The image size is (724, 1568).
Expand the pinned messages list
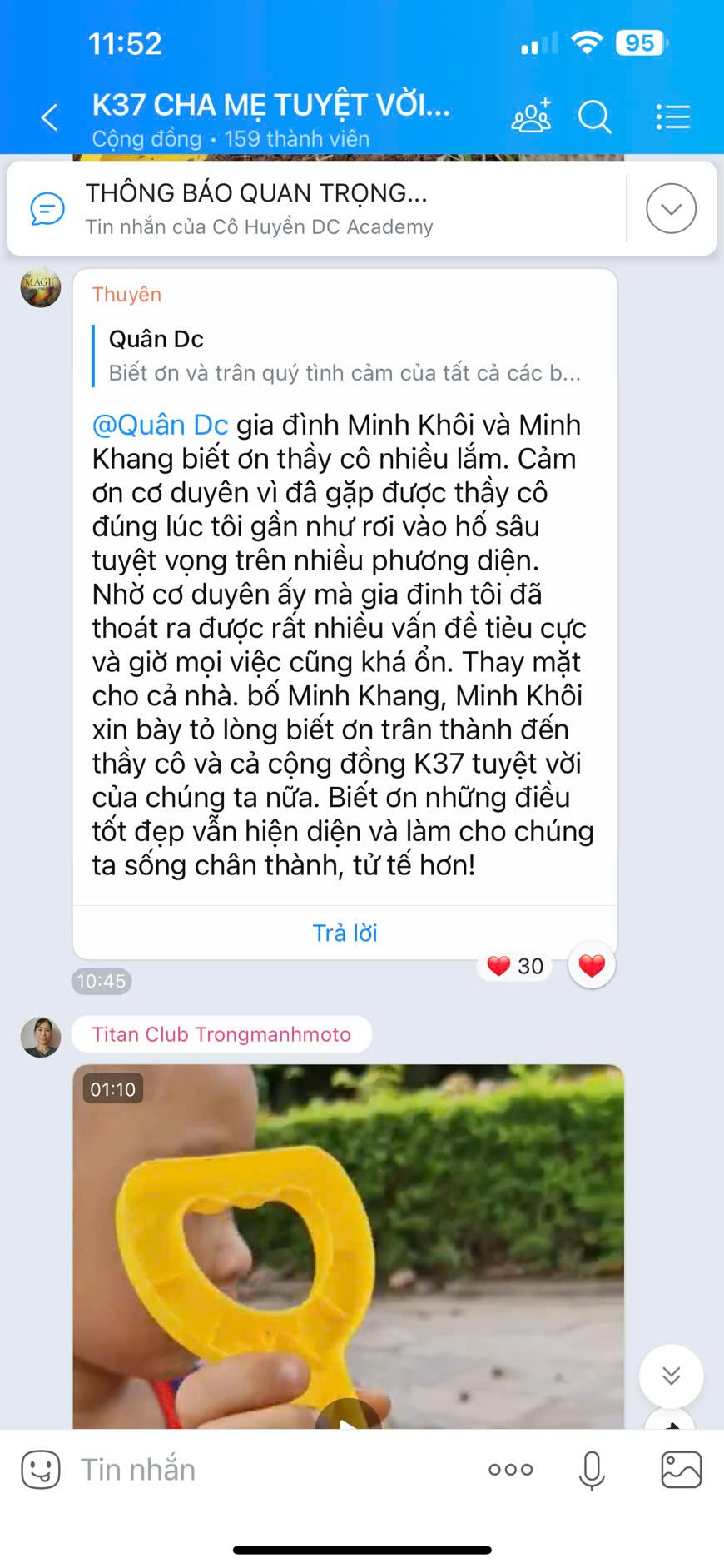[x=671, y=208]
